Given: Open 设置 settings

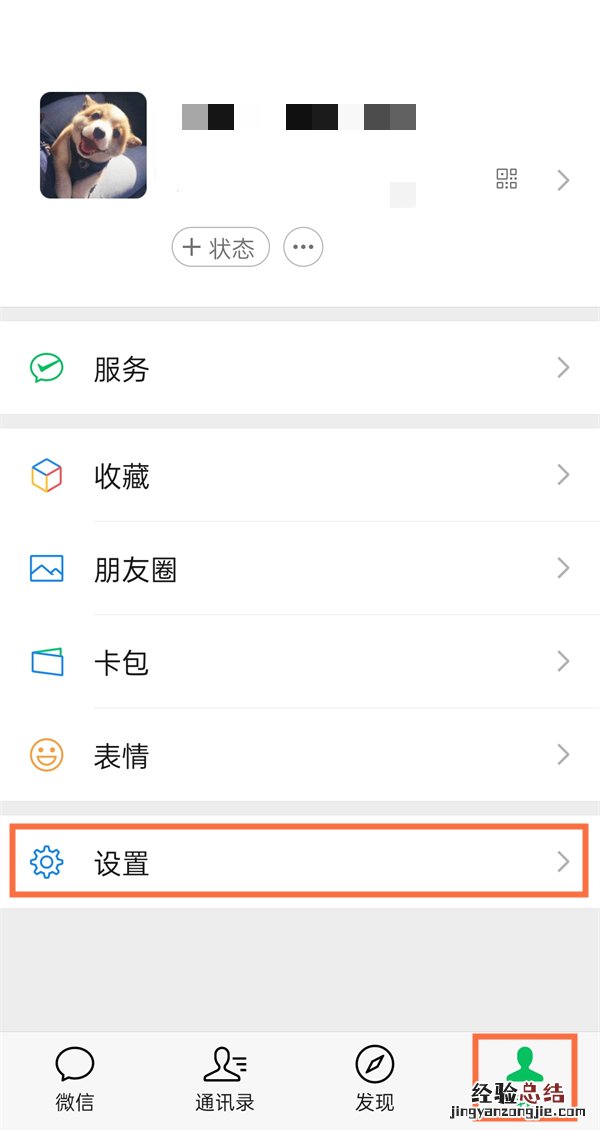Looking at the screenshot, I should pyautogui.click(x=300, y=862).
